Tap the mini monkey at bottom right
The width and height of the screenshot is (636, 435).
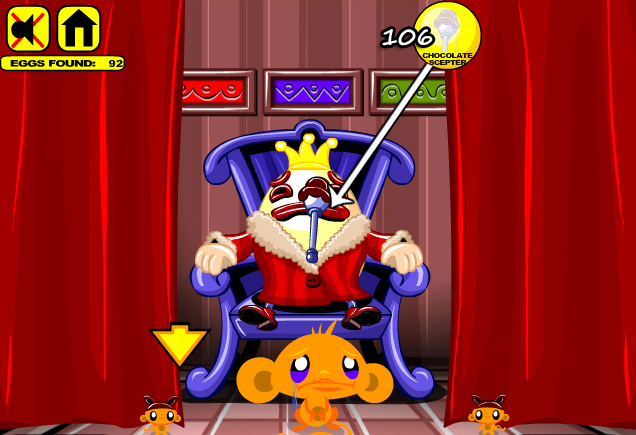pyautogui.click(x=488, y=414)
